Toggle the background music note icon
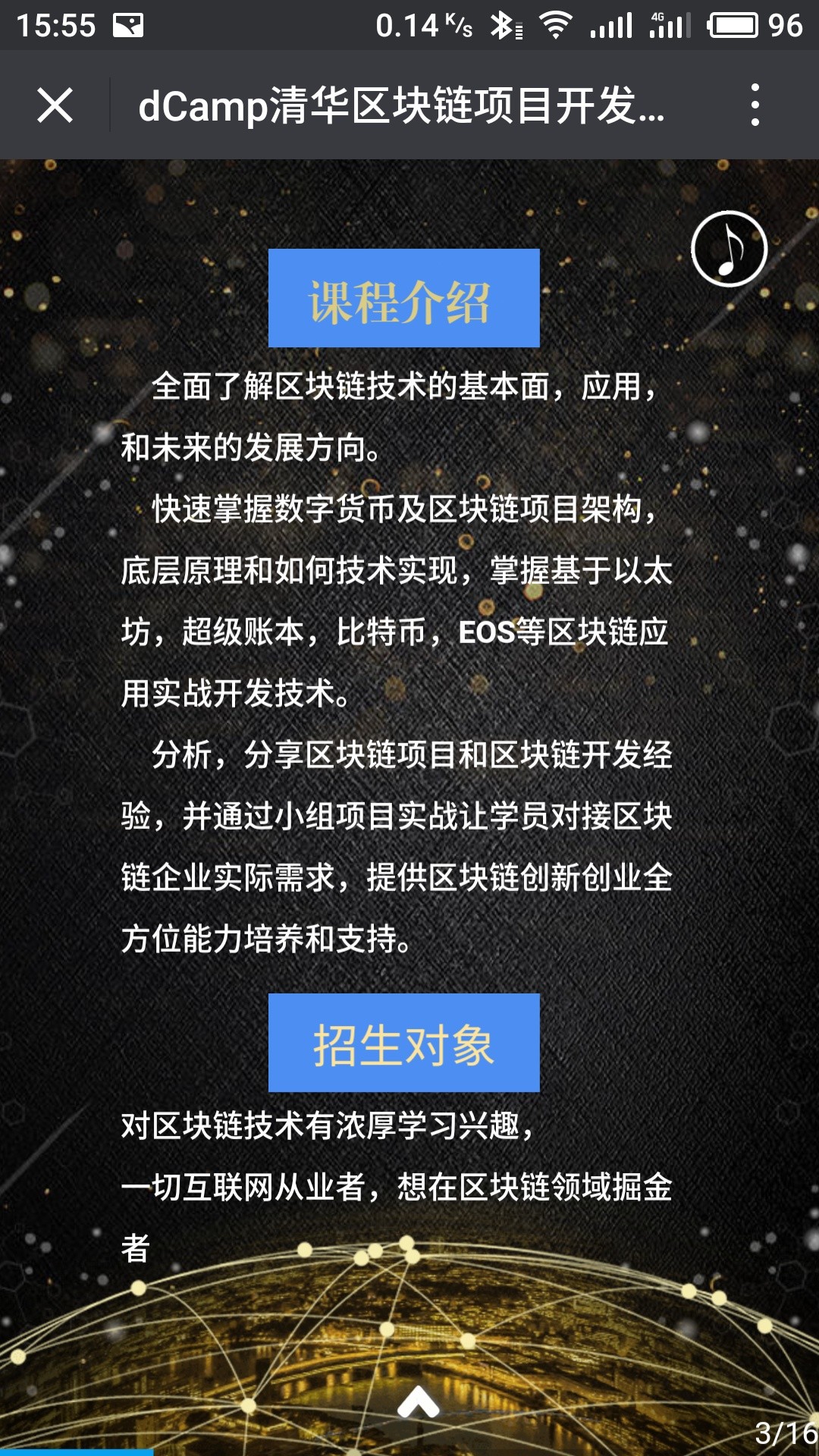 [x=729, y=249]
